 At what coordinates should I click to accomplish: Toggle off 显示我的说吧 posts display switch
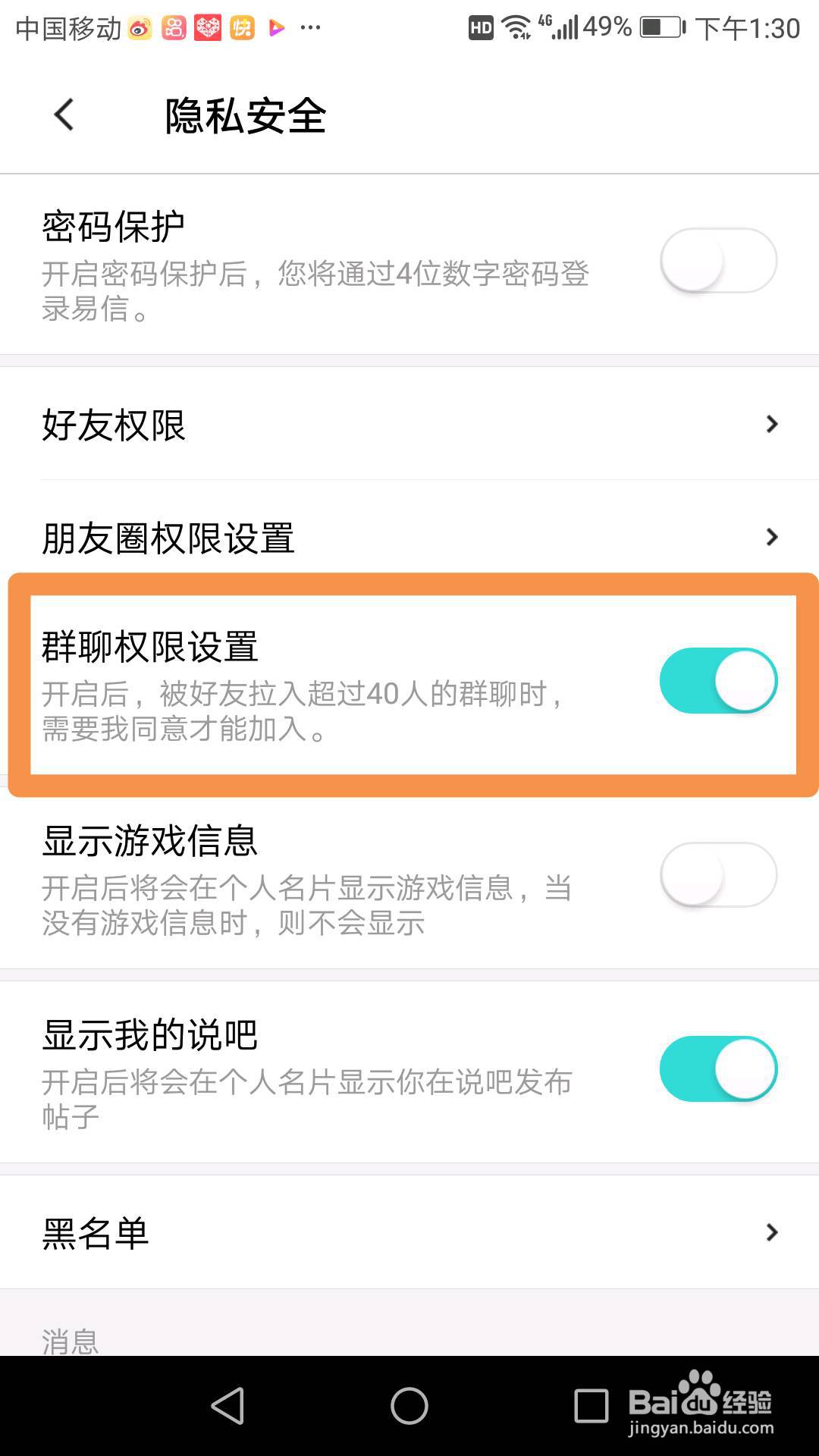point(715,1068)
